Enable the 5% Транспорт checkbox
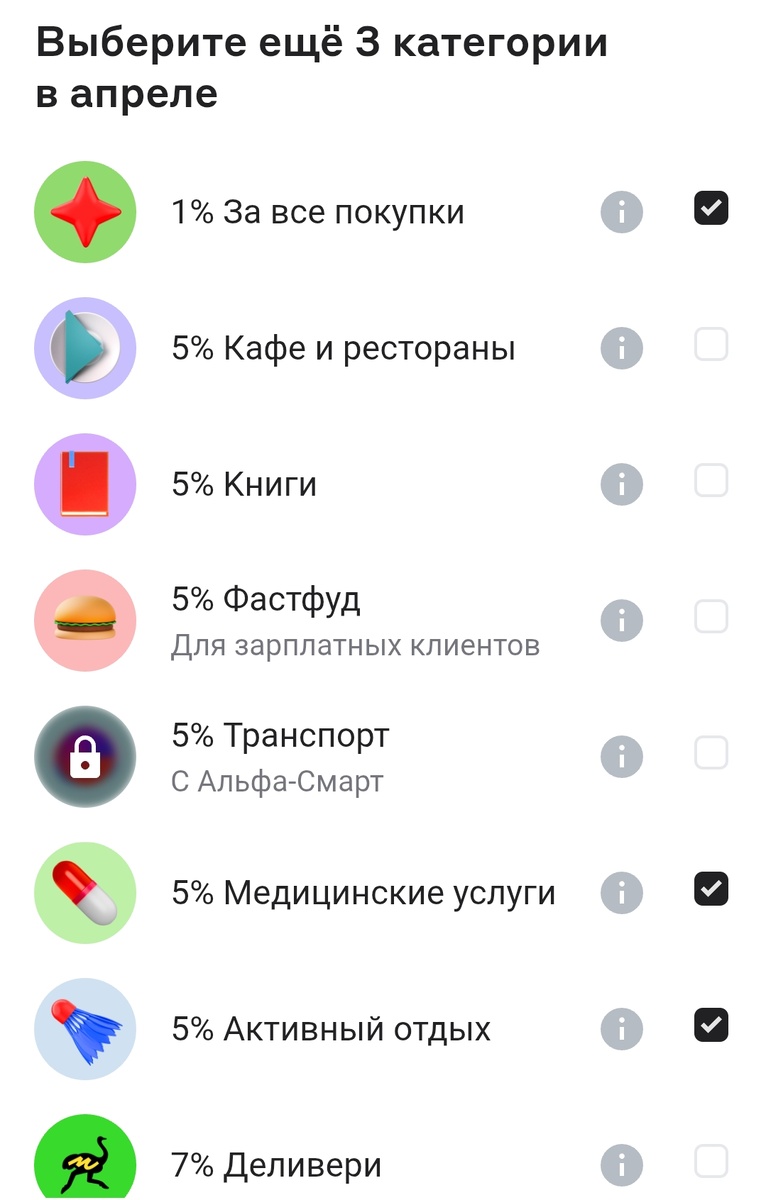 pyautogui.click(x=711, y=752)
